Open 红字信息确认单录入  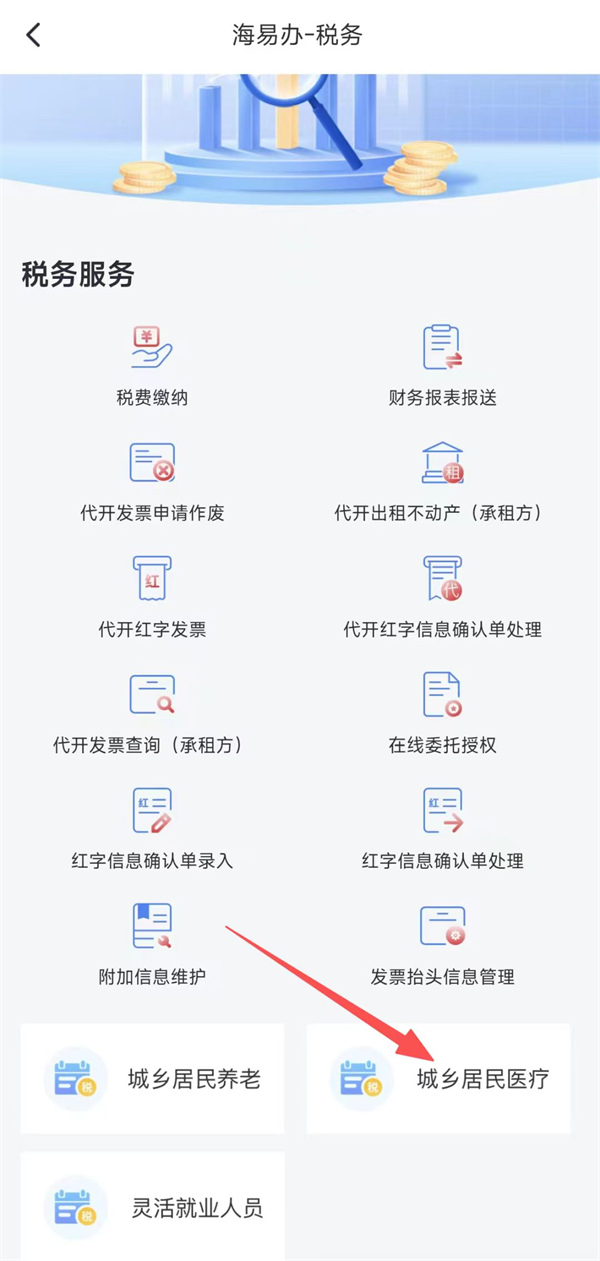point(152,828)
